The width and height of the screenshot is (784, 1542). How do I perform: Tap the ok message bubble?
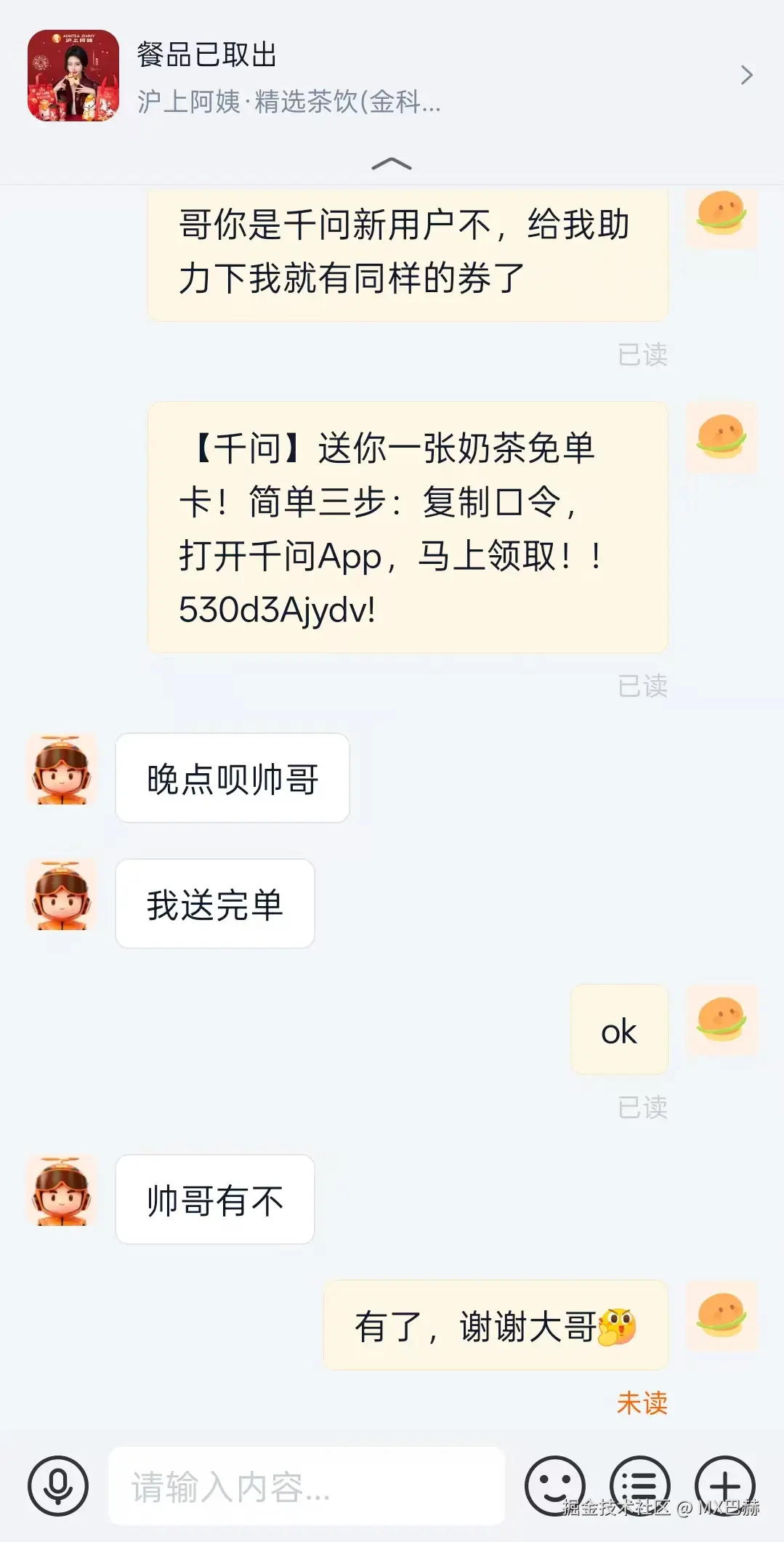pyautogui.click(x=619, y=1030)
